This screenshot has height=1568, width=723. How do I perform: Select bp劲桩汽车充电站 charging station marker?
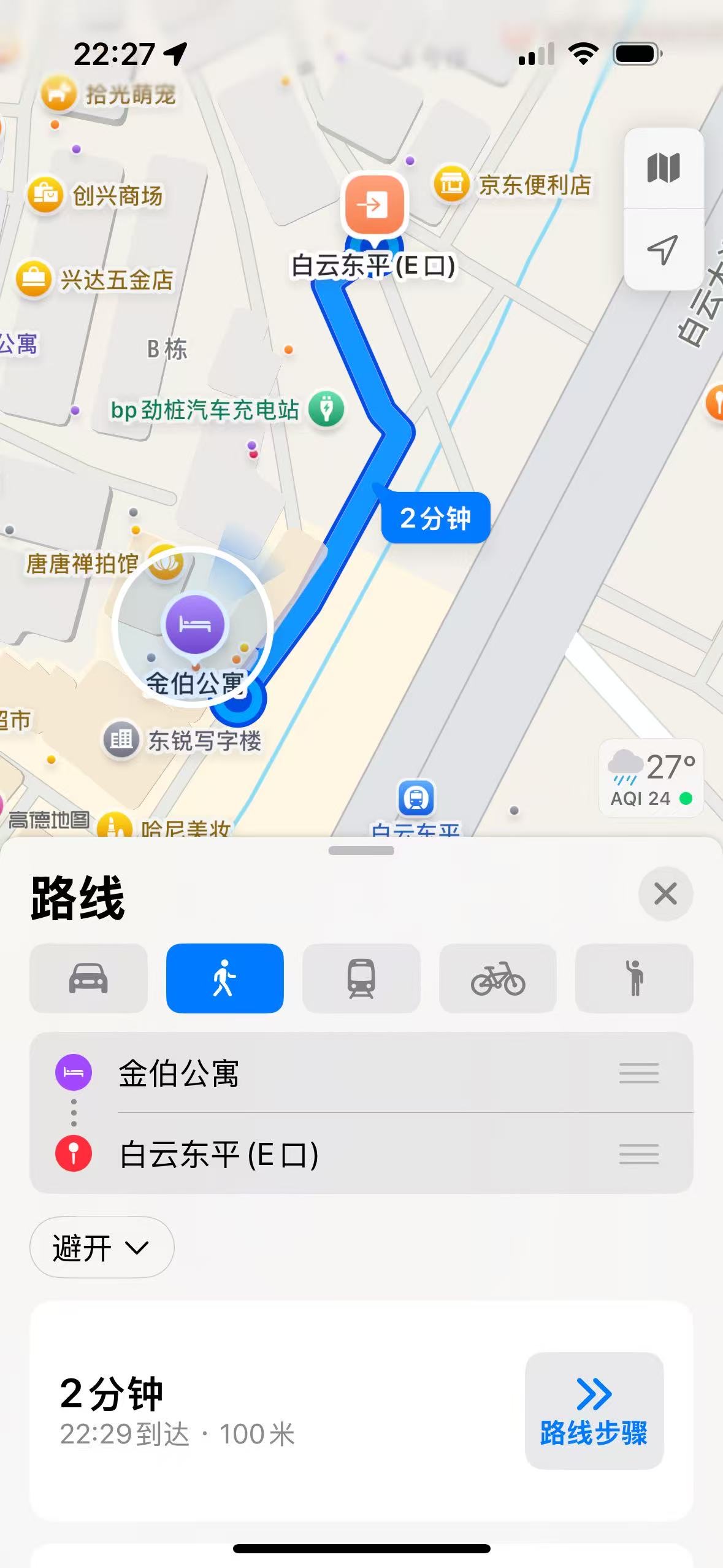pyautogui.click(x=326, y=409)
